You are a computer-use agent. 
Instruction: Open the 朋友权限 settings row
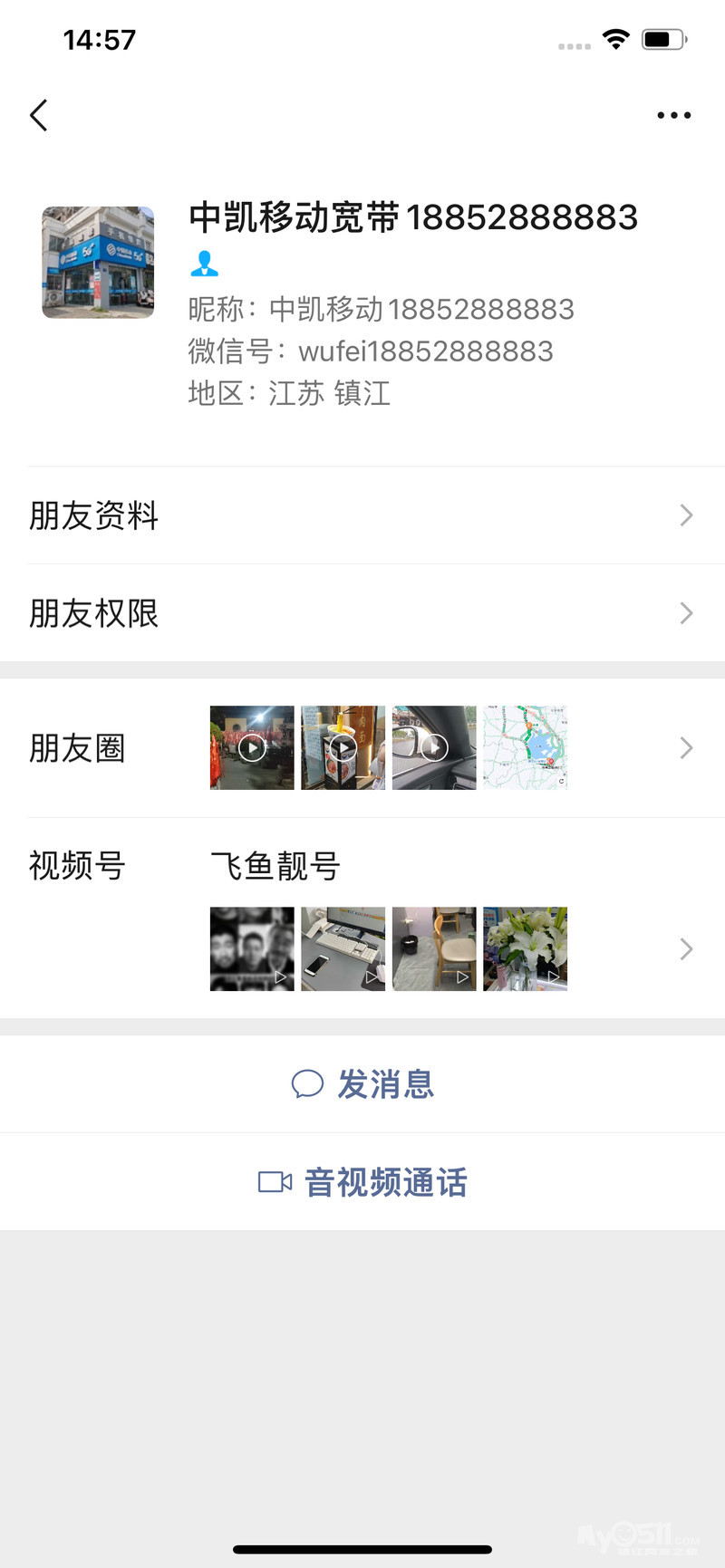point(362,613)
